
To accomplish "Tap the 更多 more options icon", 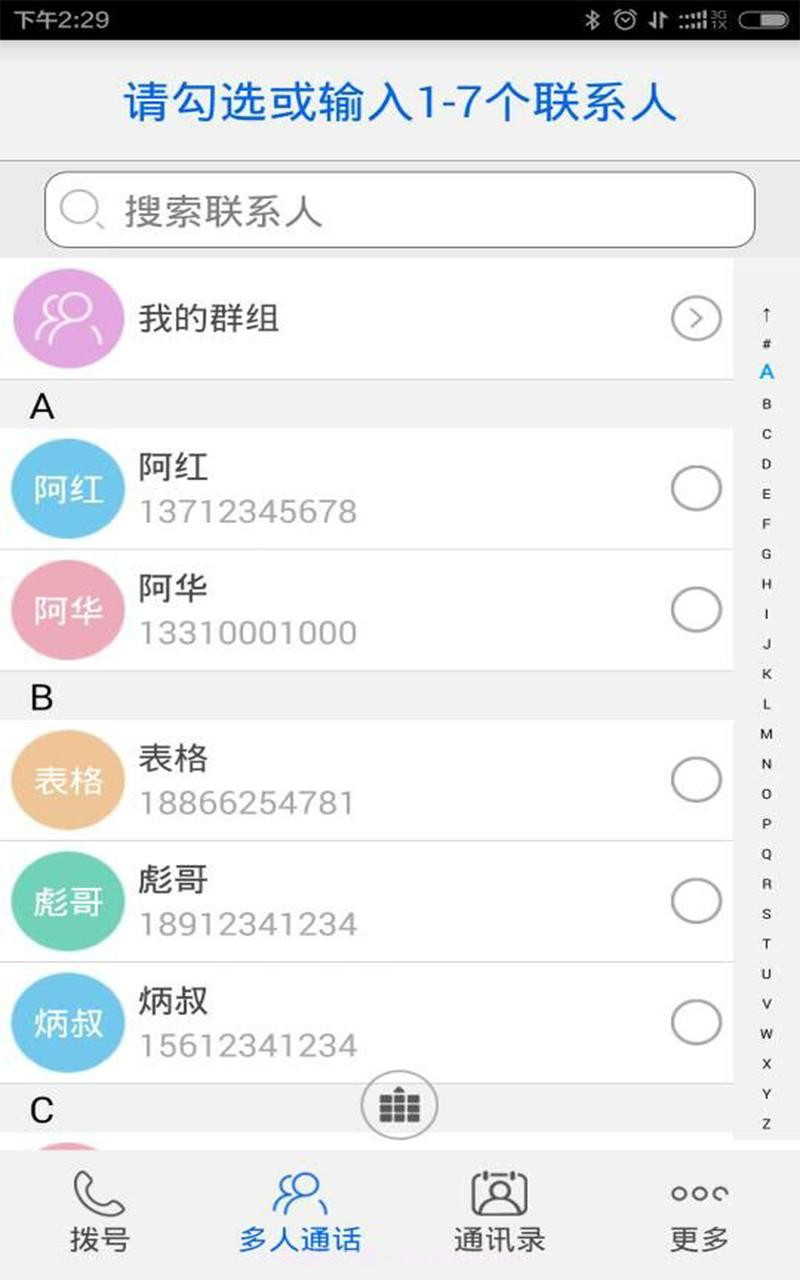I will pyautogui.click(x=697, y=1192).
